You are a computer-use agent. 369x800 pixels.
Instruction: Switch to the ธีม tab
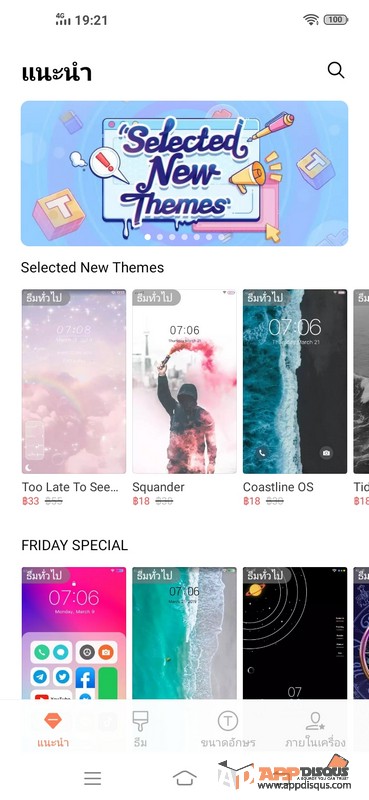(140, 729)
